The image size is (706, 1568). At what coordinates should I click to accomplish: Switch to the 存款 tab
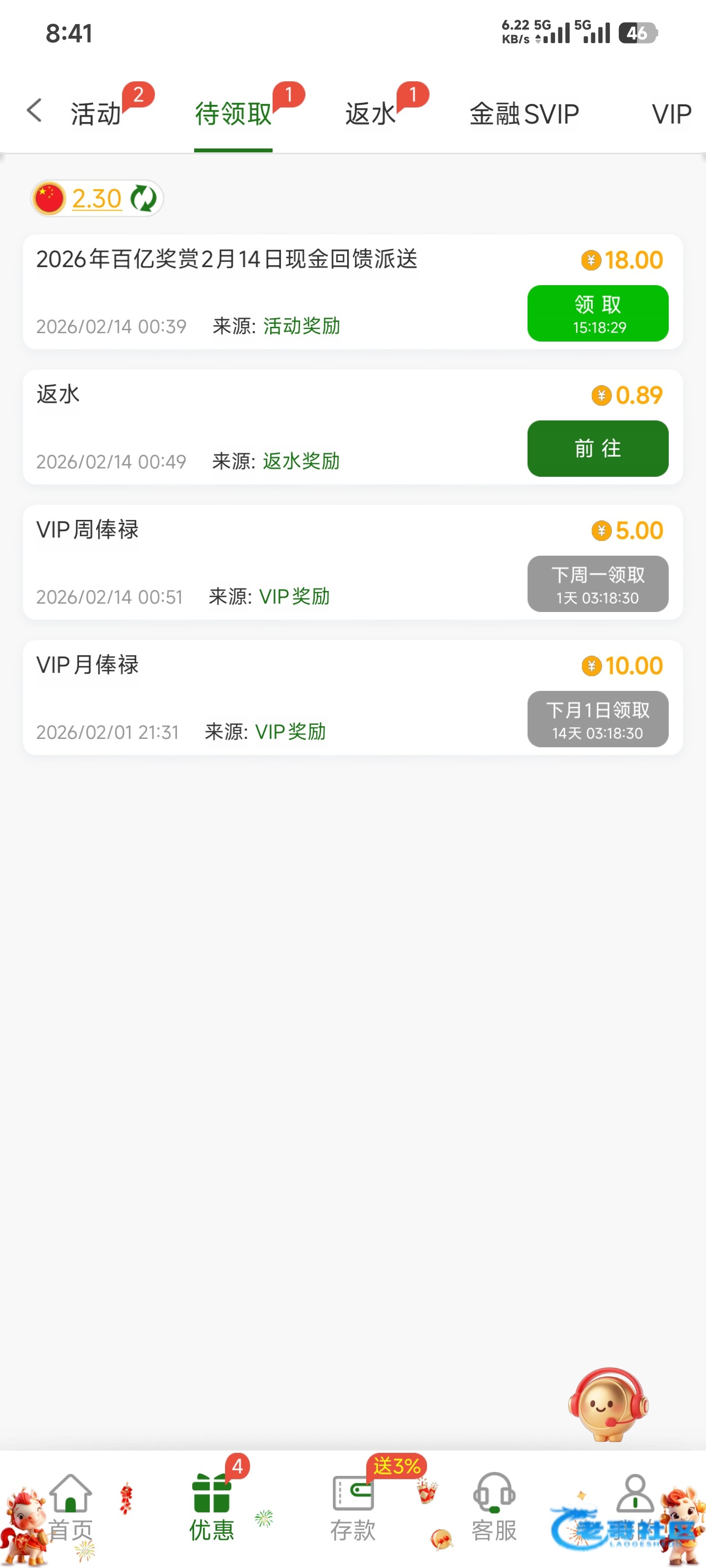pyautogui.click(x=353, y=1507)
